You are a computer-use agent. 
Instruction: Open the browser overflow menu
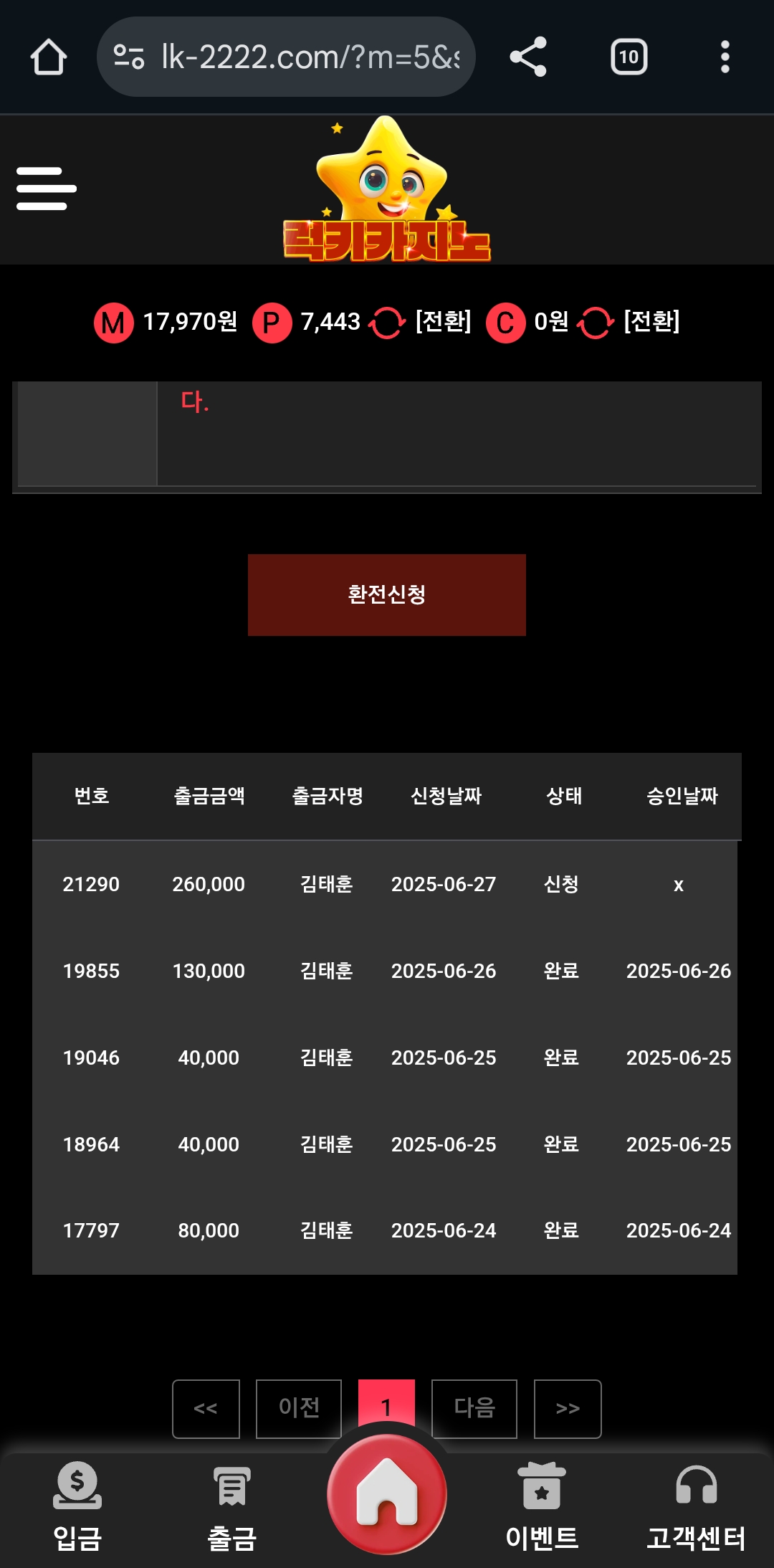725,57
